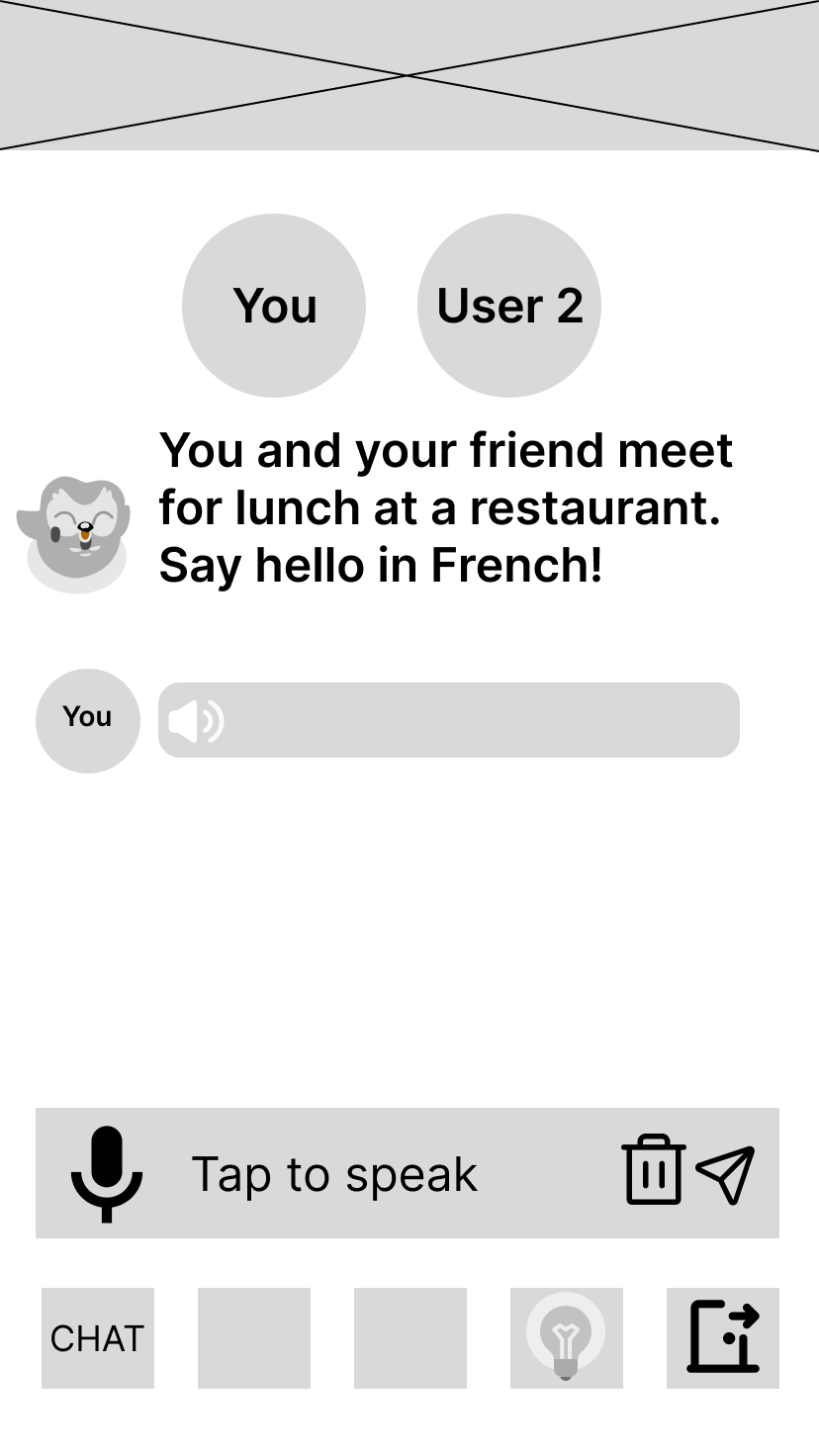Switch to the CHAT tab
Image resolution: width=819 pixels, height=1456 pixels.
97,1338
